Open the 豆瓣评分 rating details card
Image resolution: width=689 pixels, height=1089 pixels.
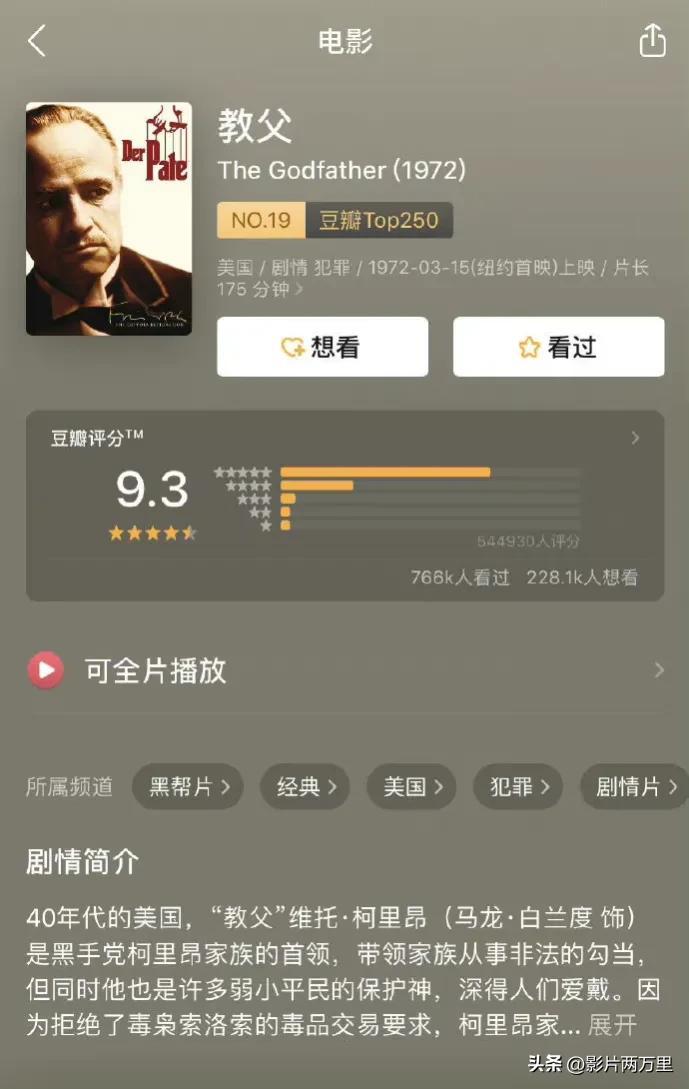[x=344, y=505]
